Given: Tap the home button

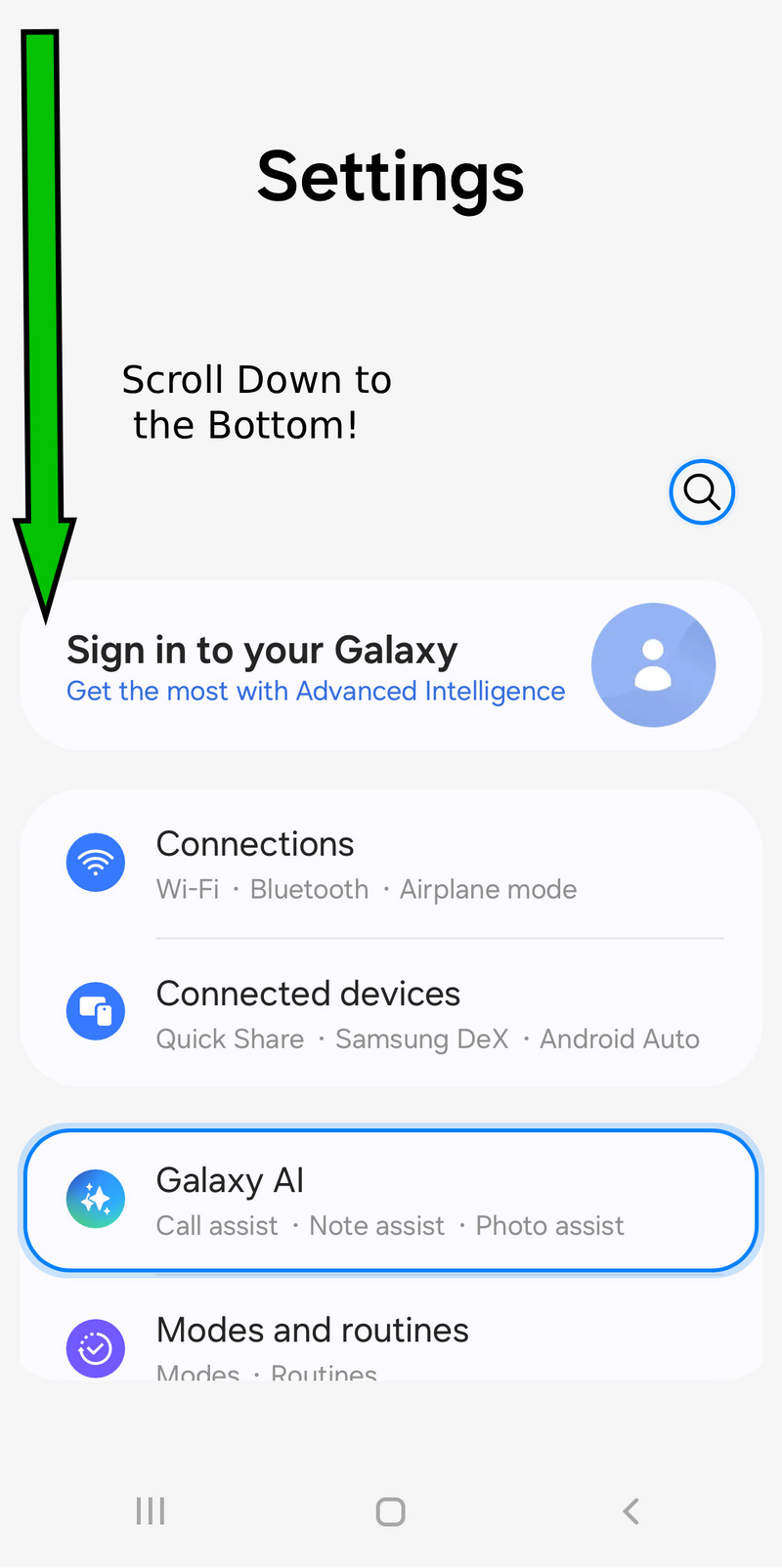Looking at the screenshot, I should pyautogui.click(x=391, y=1511).
